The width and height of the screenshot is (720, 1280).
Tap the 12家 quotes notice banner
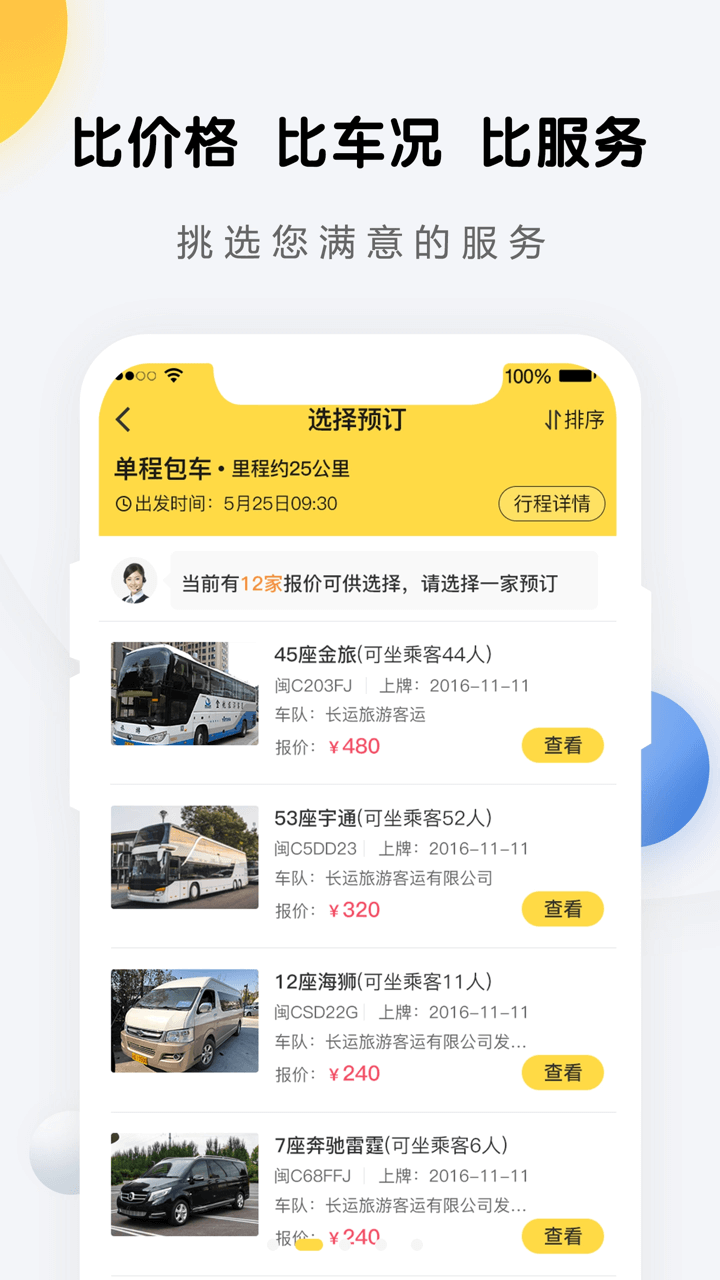pyautogui.click(x=380, y=580)
